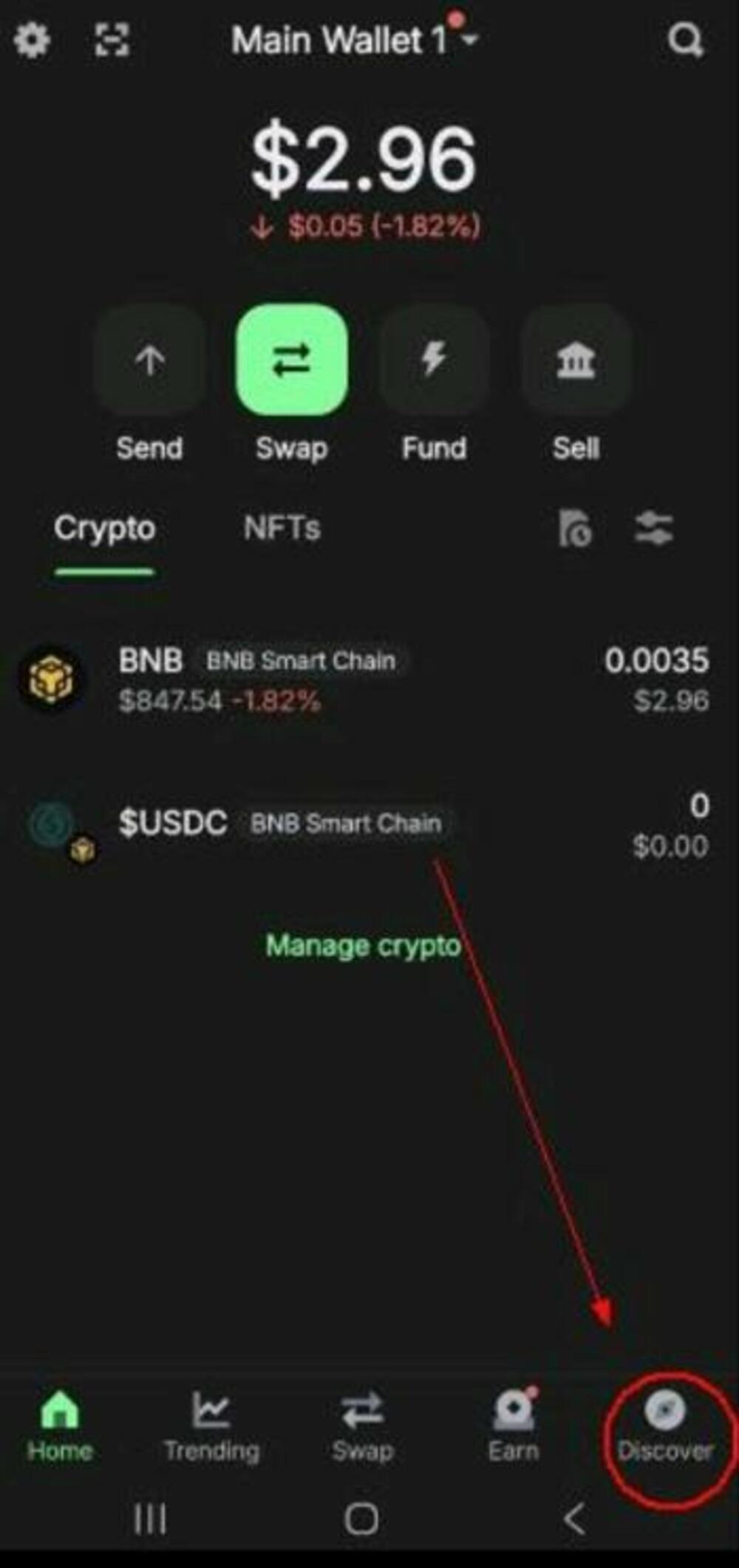Viewport: 739px width, 1568px height.
Task: Open the settings gear
Action: point(32,40)
